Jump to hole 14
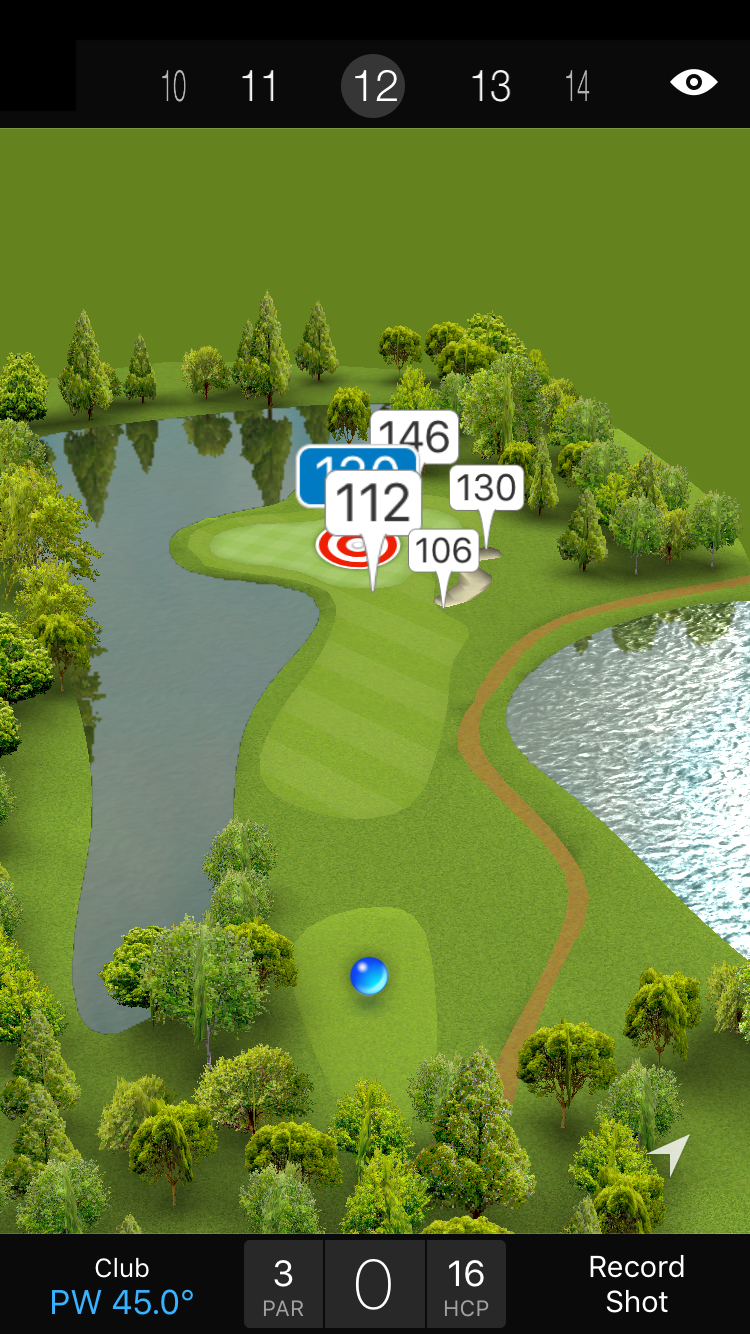This screenshot has height=1334, width=750. (x=577, y=87)
